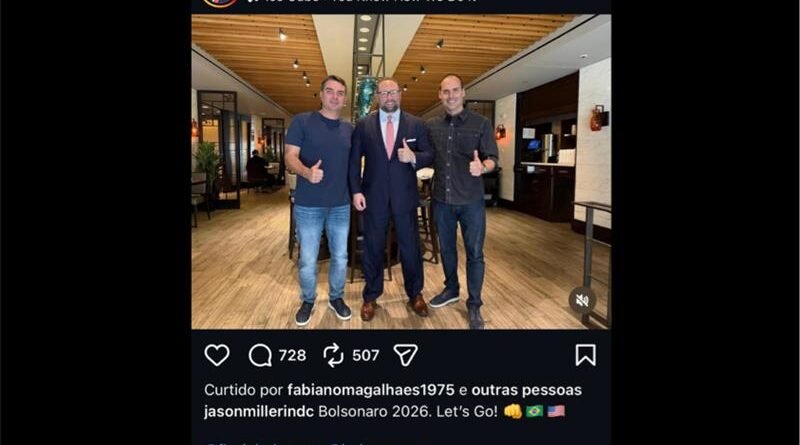Like the Bolsonaro 2026 post
800x445 pixels.
217,355
